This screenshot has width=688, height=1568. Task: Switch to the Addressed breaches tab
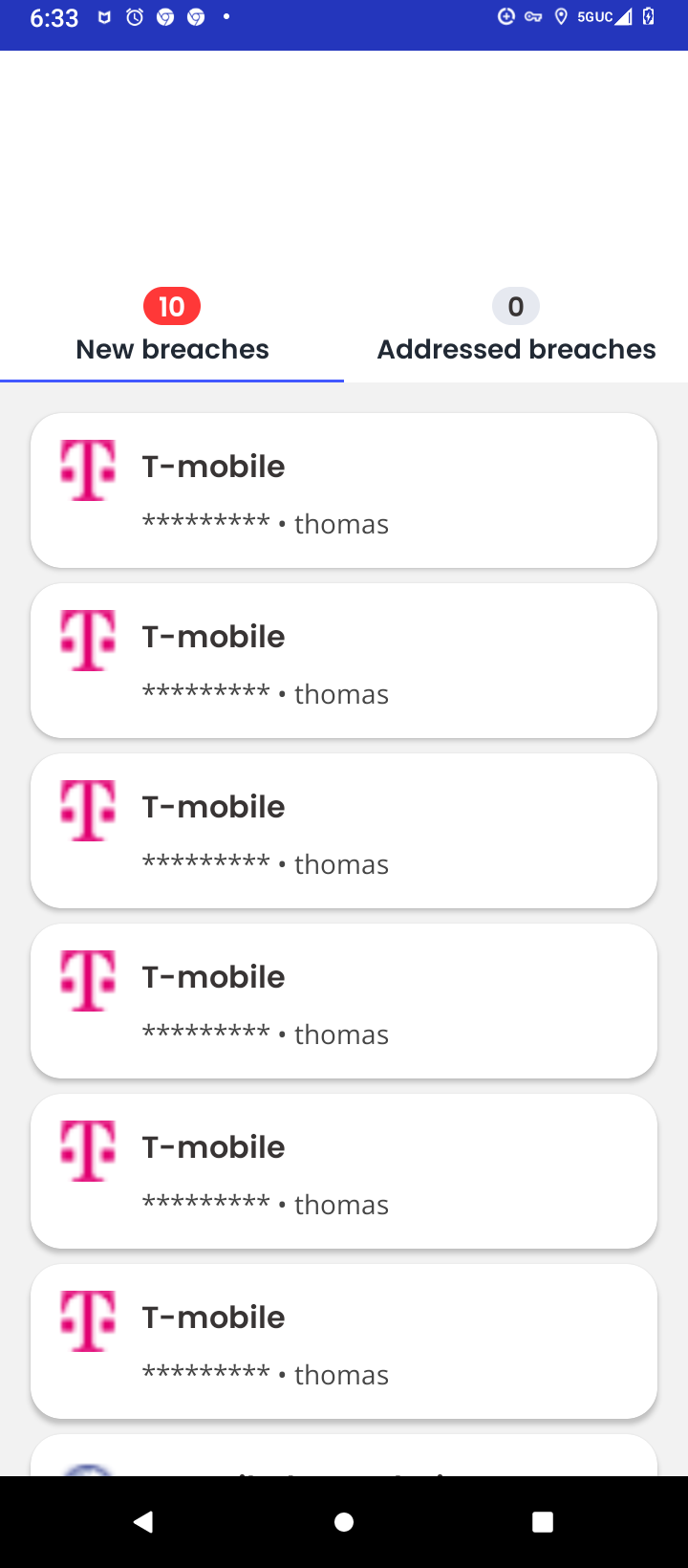(516, 331)
